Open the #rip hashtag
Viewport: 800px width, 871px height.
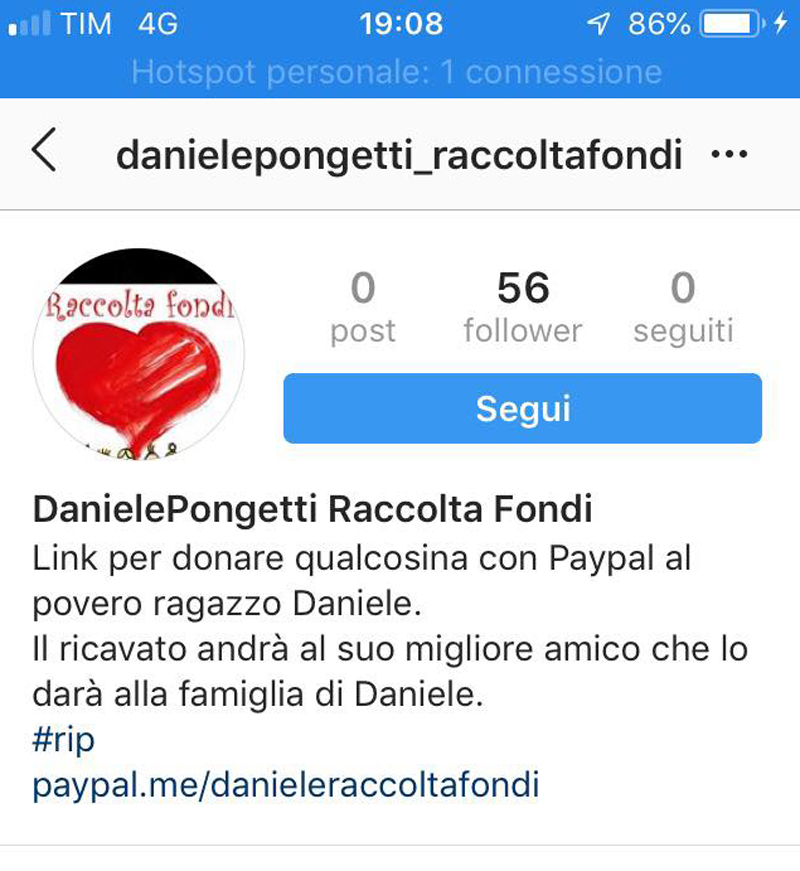(x=63, y=740)
